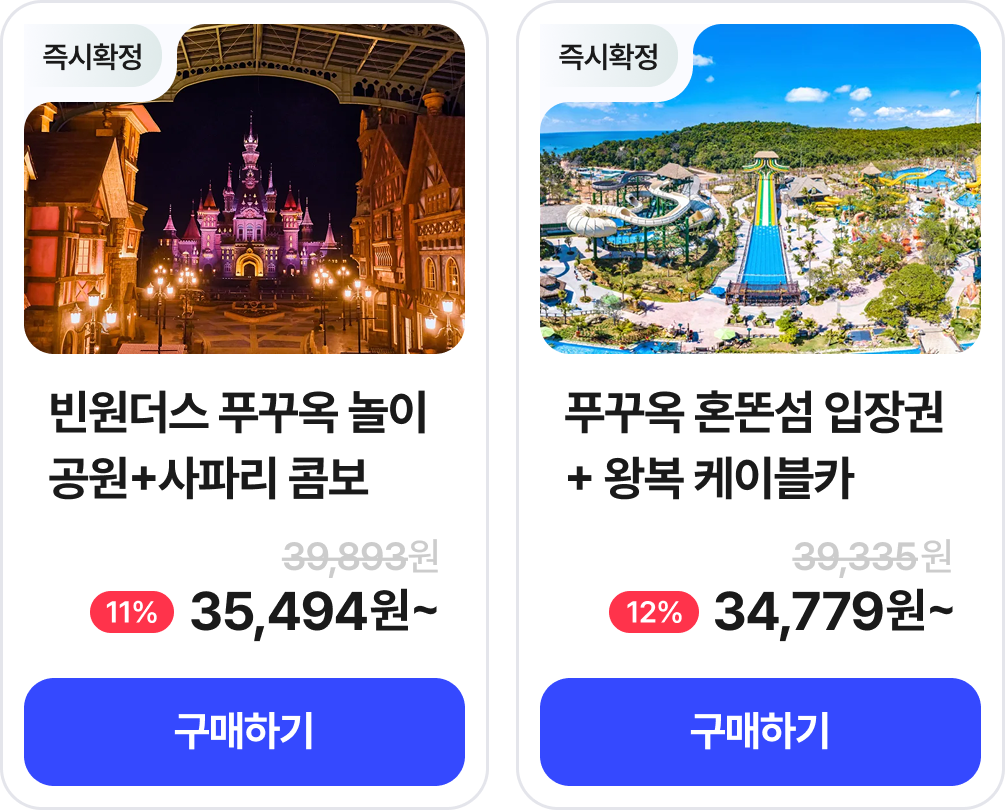Tap 구매하기 for 빈원더스 푸꾸옥 놀이공원+사파리 콤보
1005x810 pixels.
[x=244, y=732]
